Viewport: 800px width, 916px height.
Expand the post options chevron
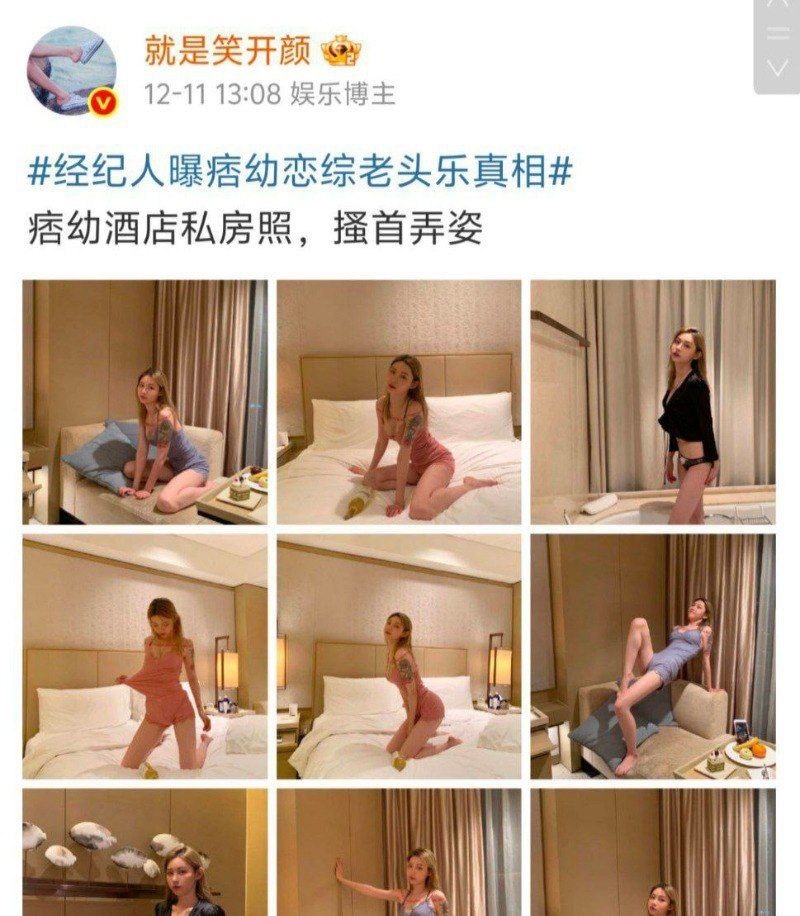click(x=777, y=68)
